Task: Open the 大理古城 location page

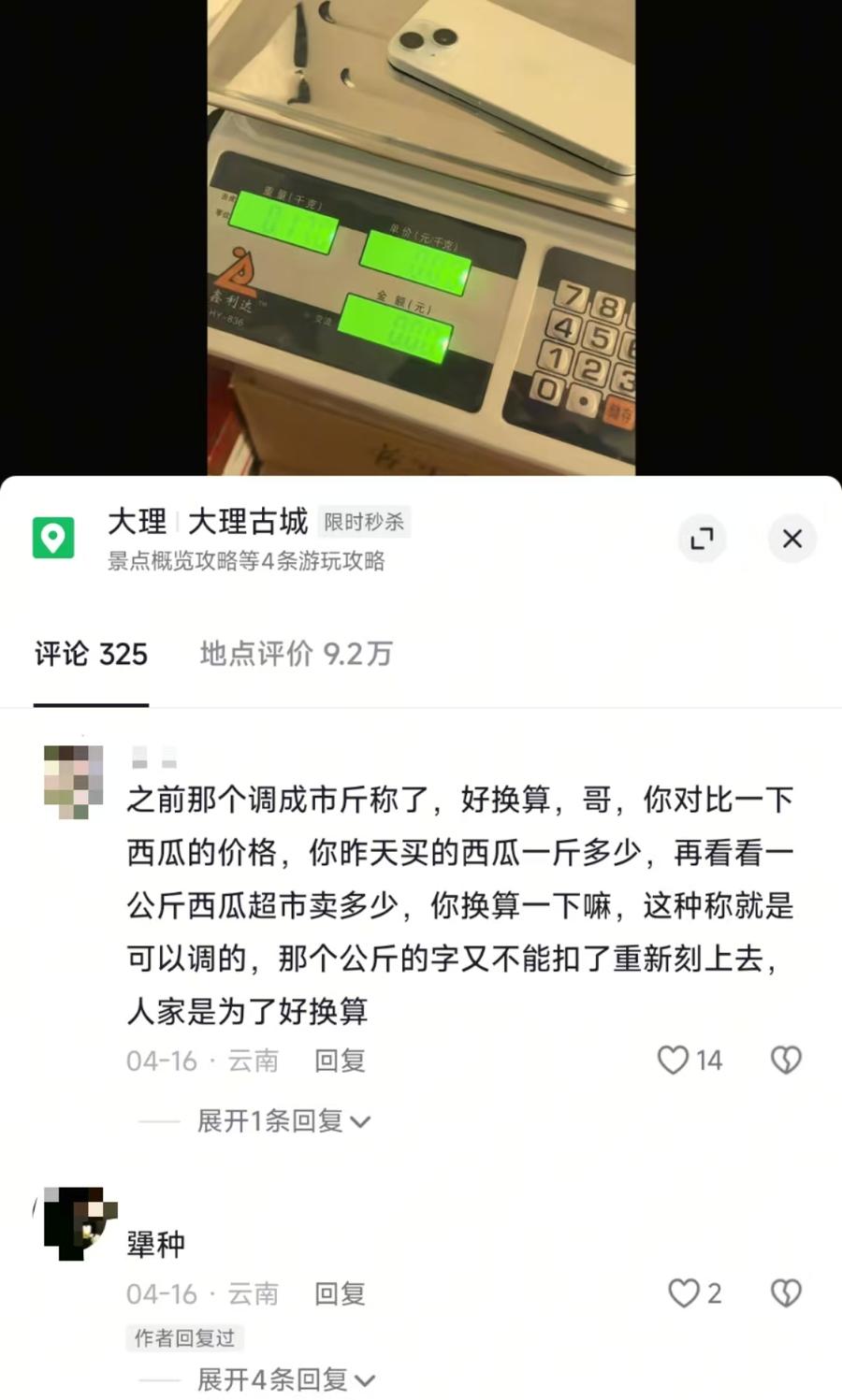Action: click(x=247, y=522)
